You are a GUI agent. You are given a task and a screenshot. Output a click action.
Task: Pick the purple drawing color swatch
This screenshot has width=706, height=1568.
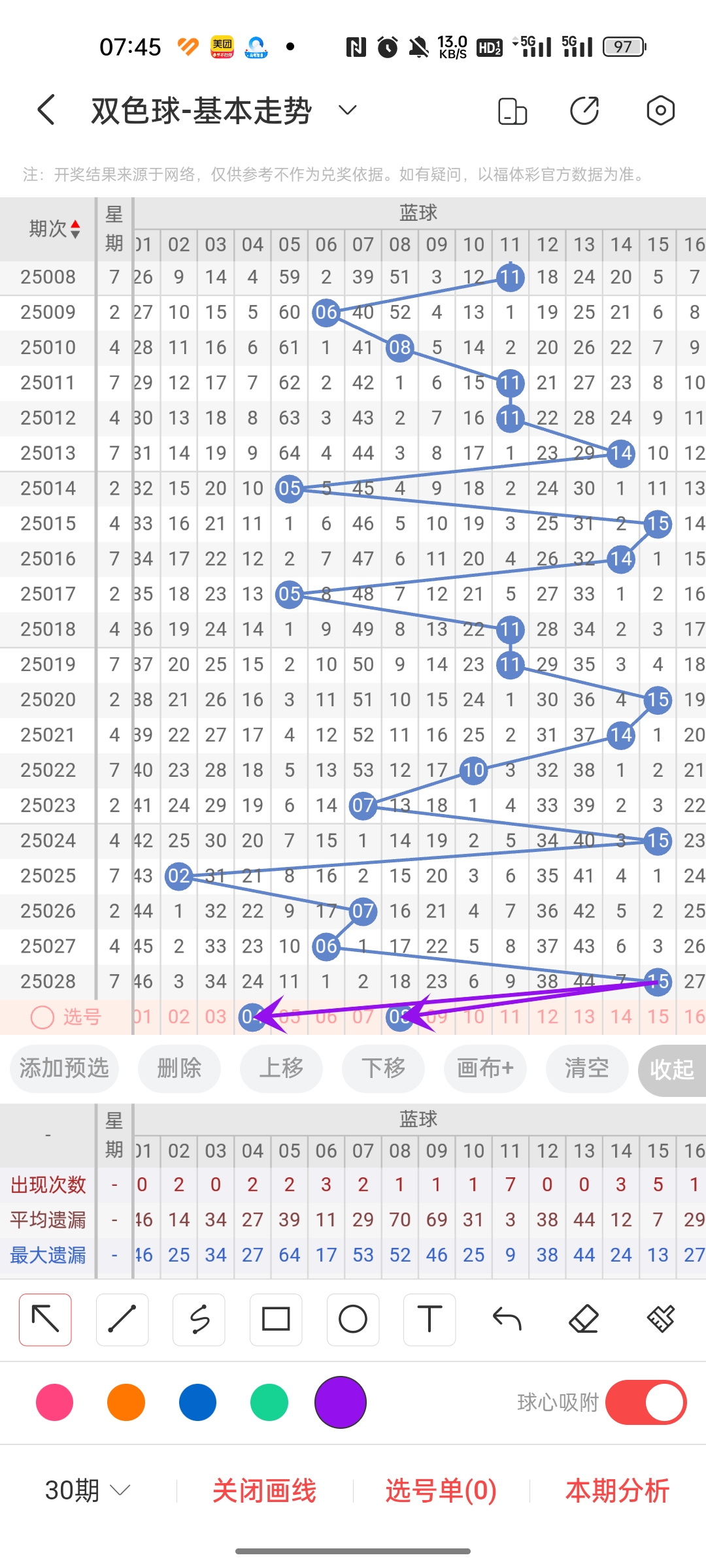(x=340, y=1401)
